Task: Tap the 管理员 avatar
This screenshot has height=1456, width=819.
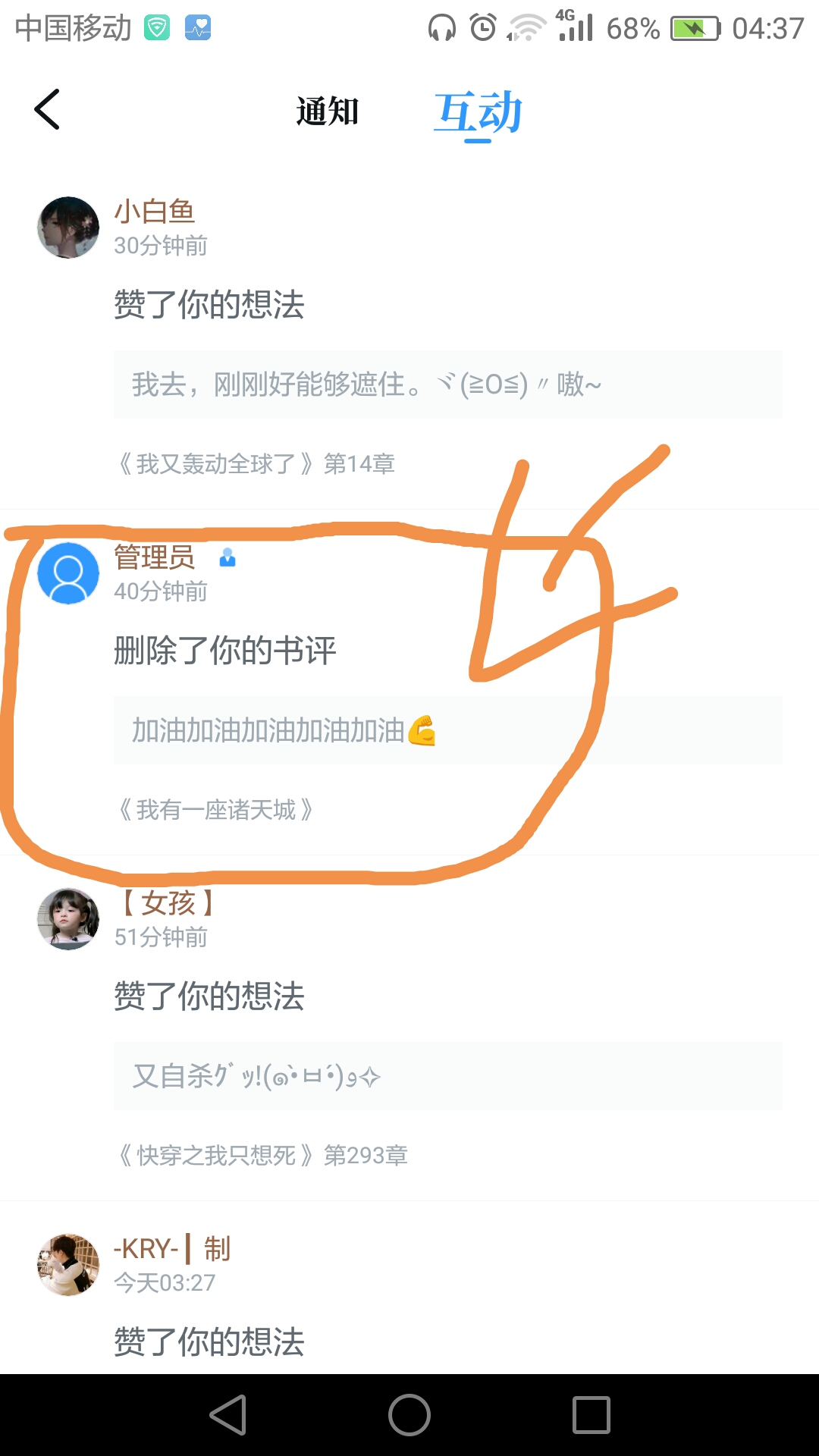Action: 68,573
